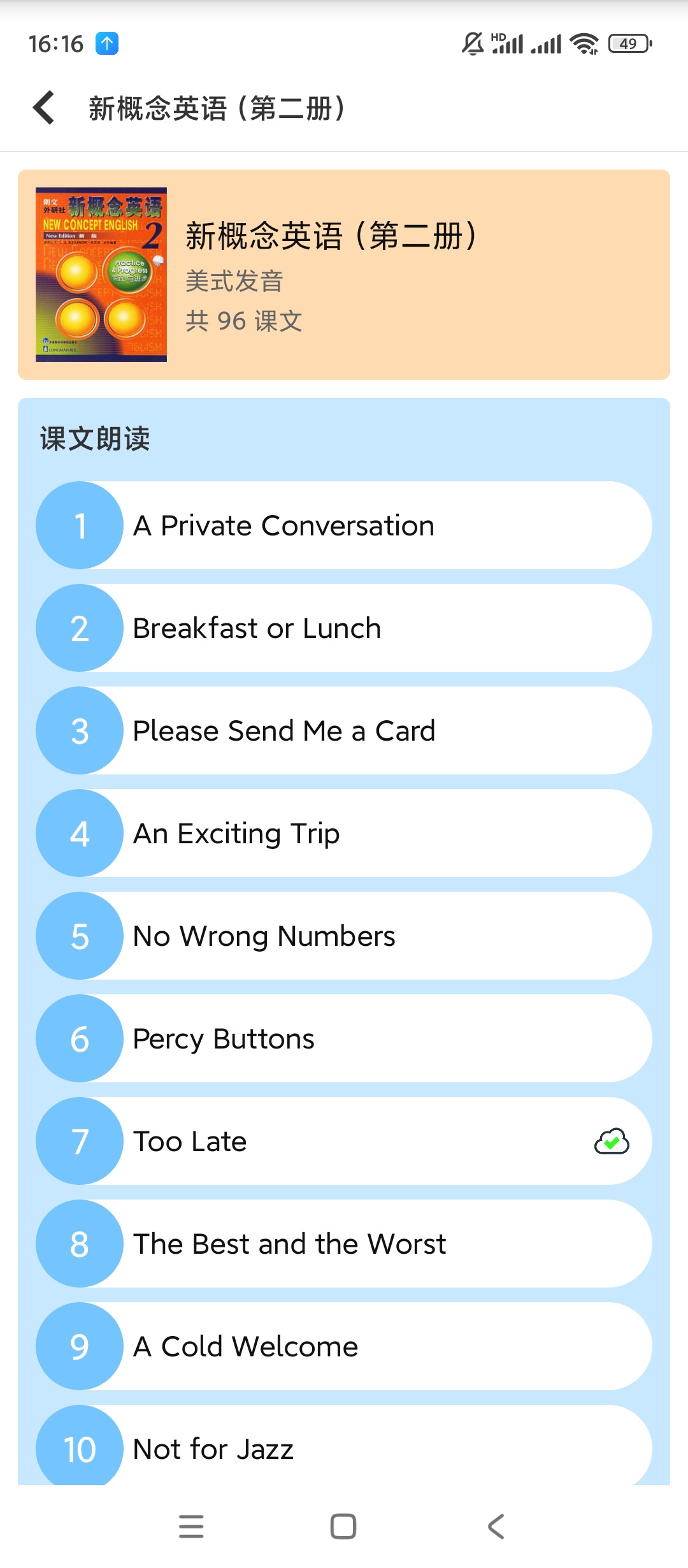The width and height of the screenshot is (688, 1568).
Task: Select lesson 8 The Best and the Worst
Action: pyautogui.click(x=344, y=1244)
